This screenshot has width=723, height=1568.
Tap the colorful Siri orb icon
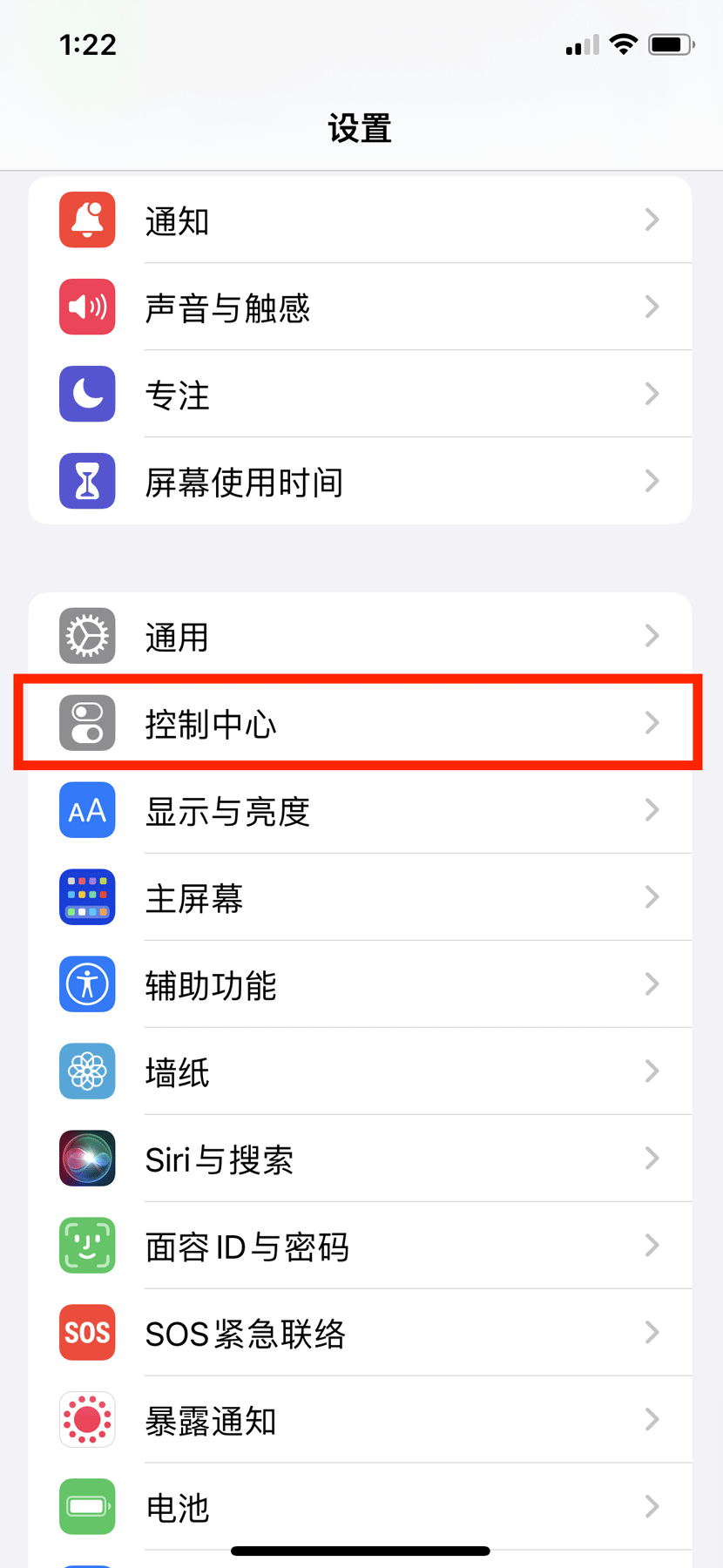click(x=87, y=1159)
